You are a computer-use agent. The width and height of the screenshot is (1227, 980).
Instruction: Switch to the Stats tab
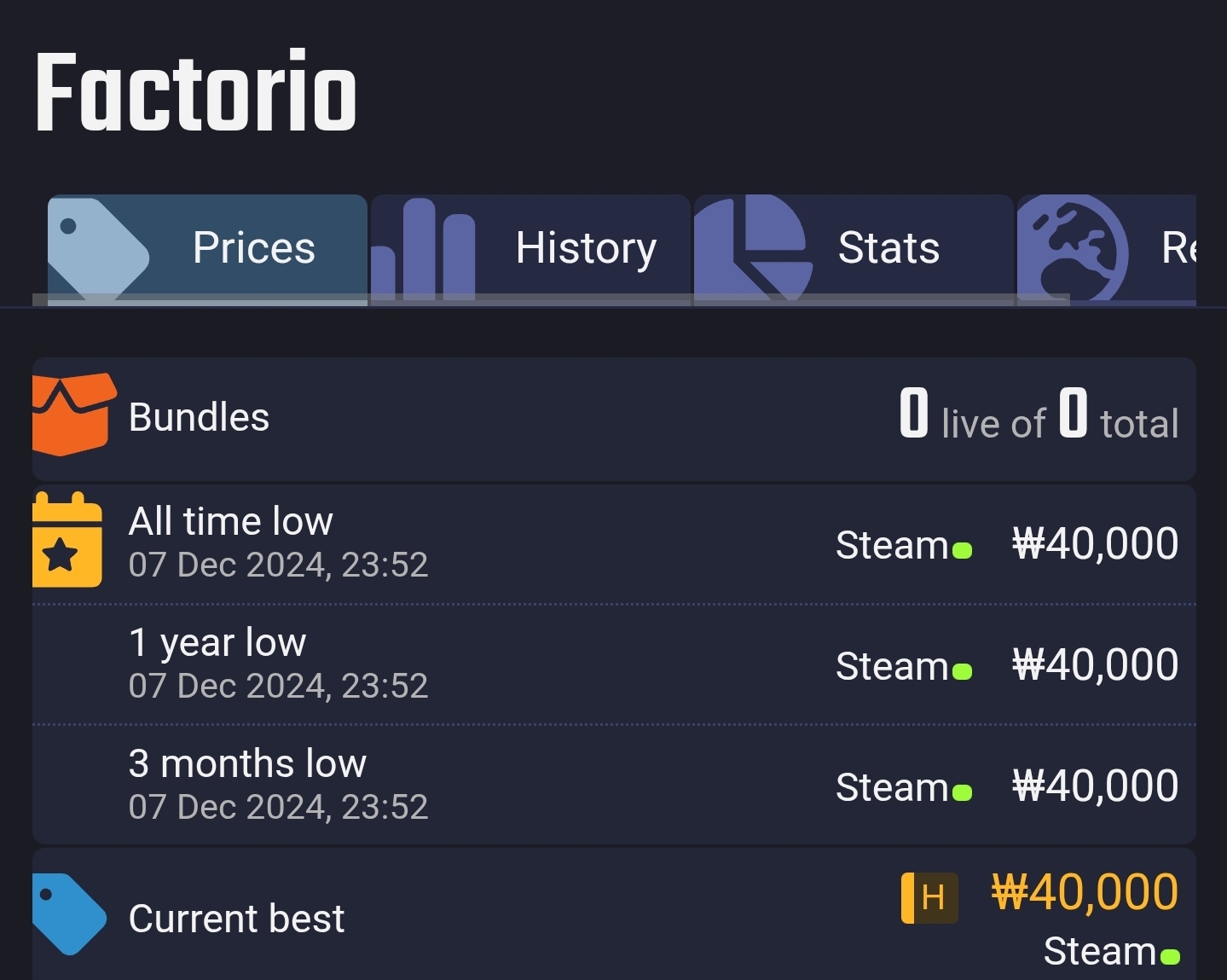point(854,248)
